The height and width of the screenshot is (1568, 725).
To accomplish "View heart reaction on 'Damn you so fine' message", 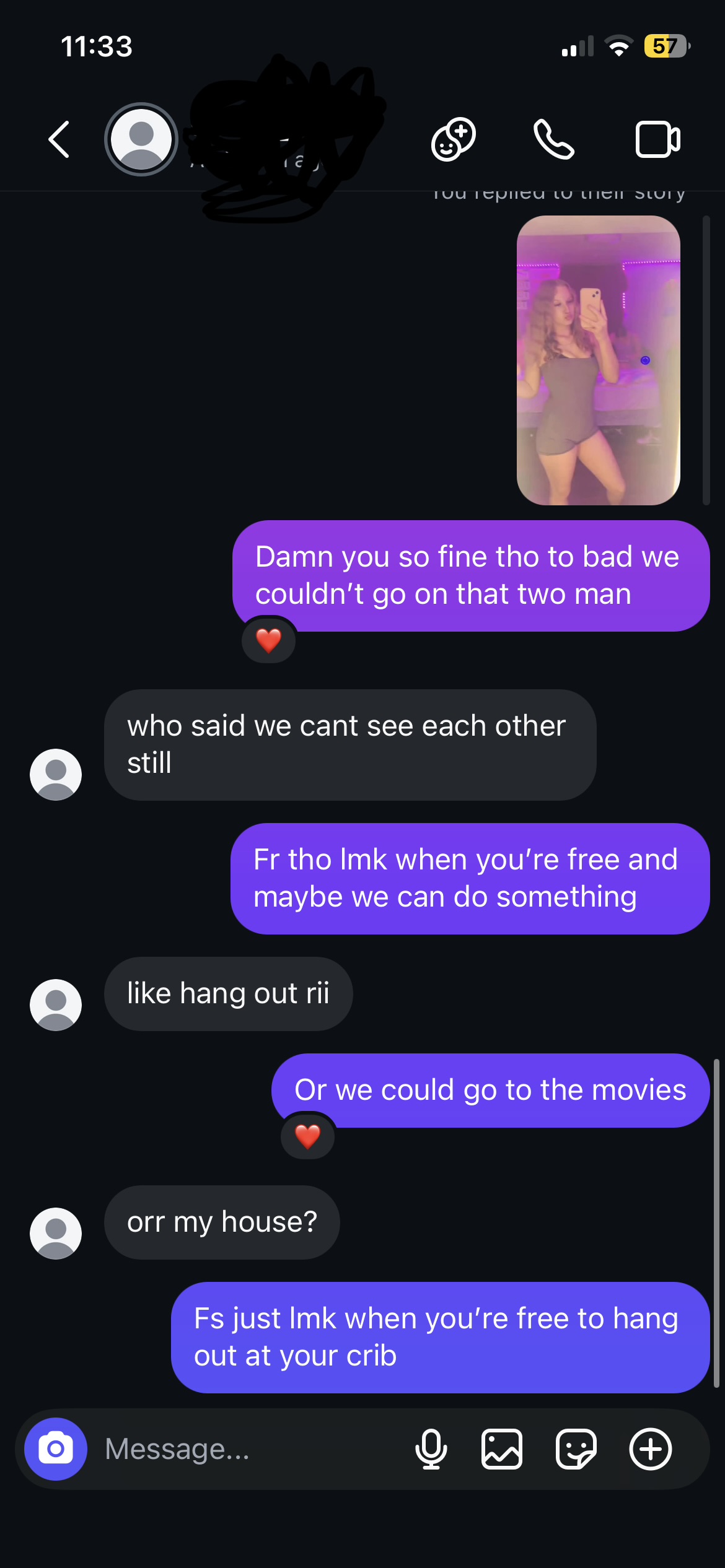I will coord(268,640).
